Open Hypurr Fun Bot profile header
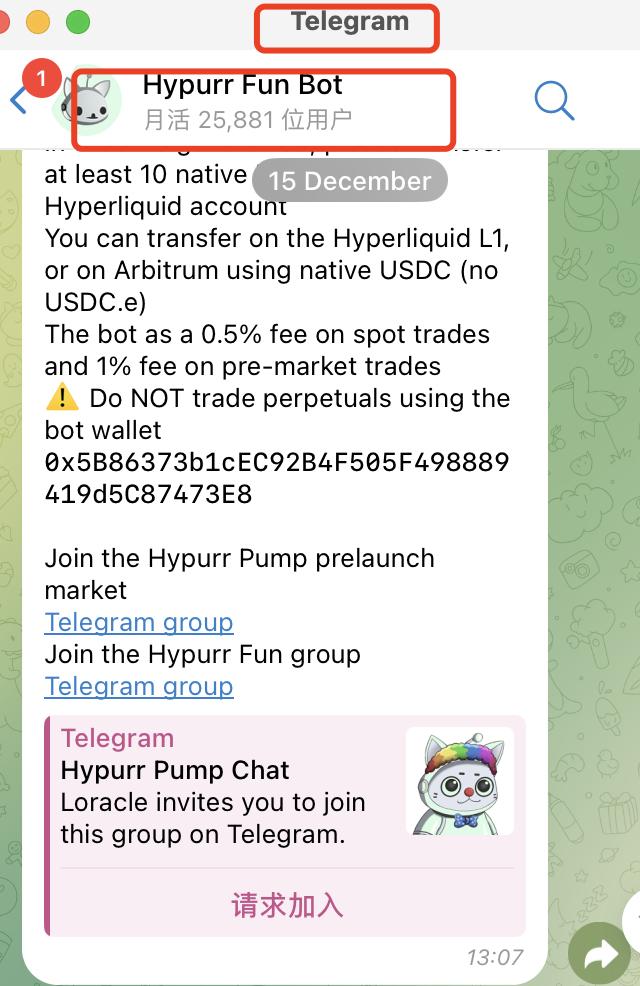 (x=245, y=101)
